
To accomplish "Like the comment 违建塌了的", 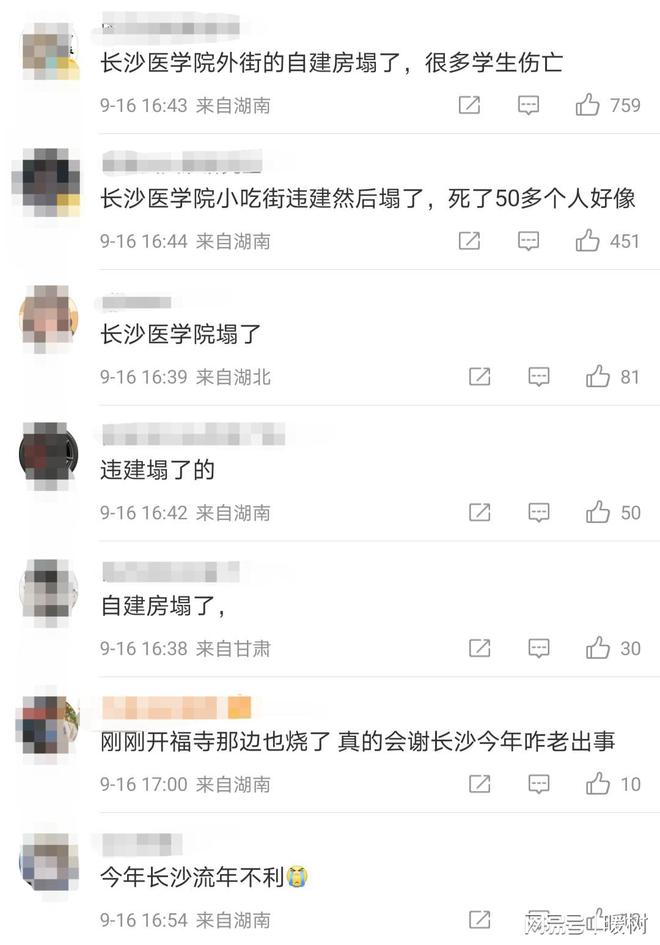I will [x=598, y=512].
